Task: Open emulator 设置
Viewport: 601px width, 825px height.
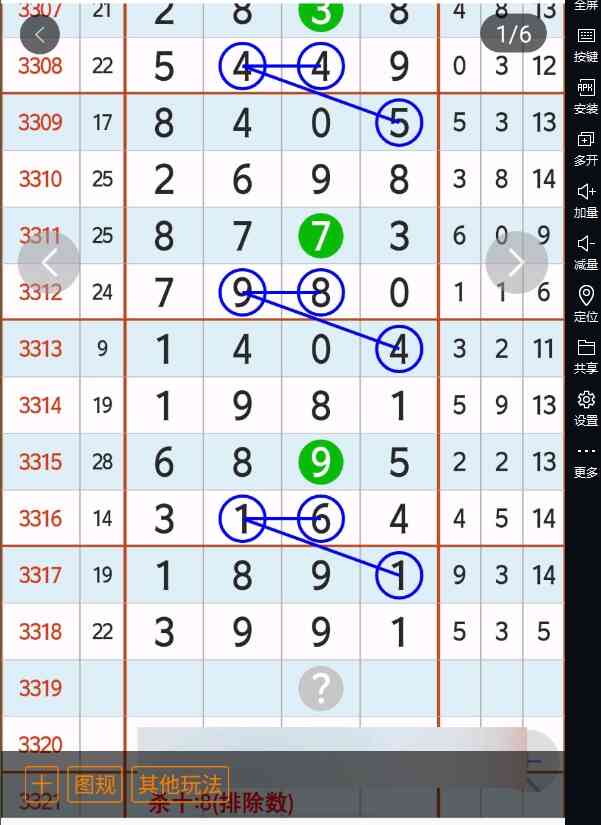Action: (586, 408)
